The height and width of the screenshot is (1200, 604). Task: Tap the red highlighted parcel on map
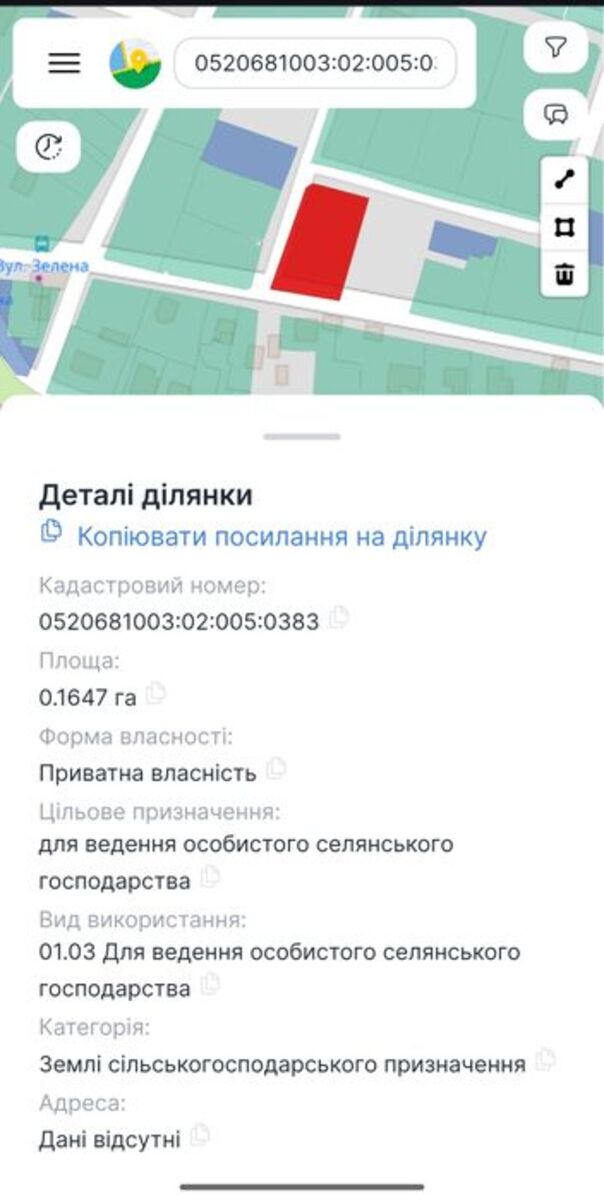[x=322, y=242]
